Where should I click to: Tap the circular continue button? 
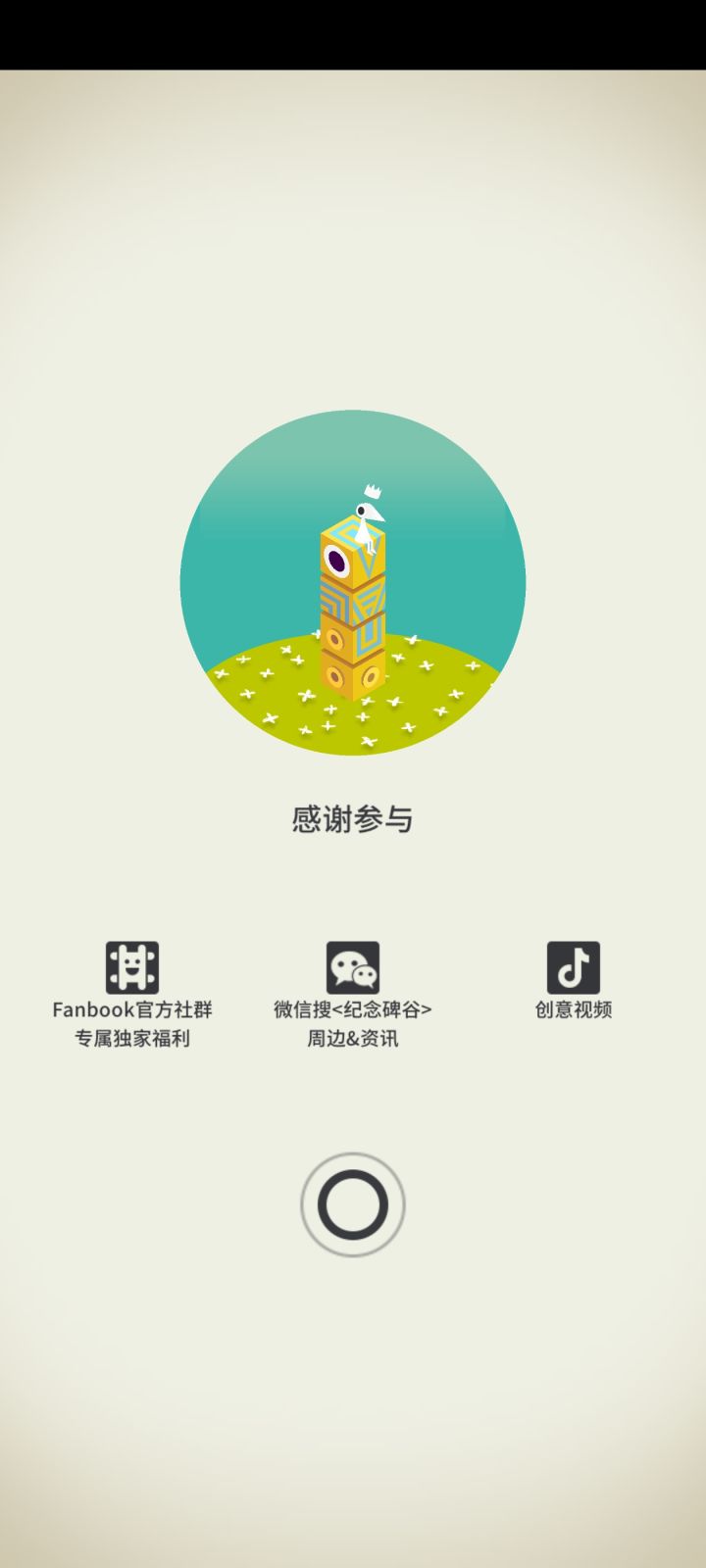353,1204
